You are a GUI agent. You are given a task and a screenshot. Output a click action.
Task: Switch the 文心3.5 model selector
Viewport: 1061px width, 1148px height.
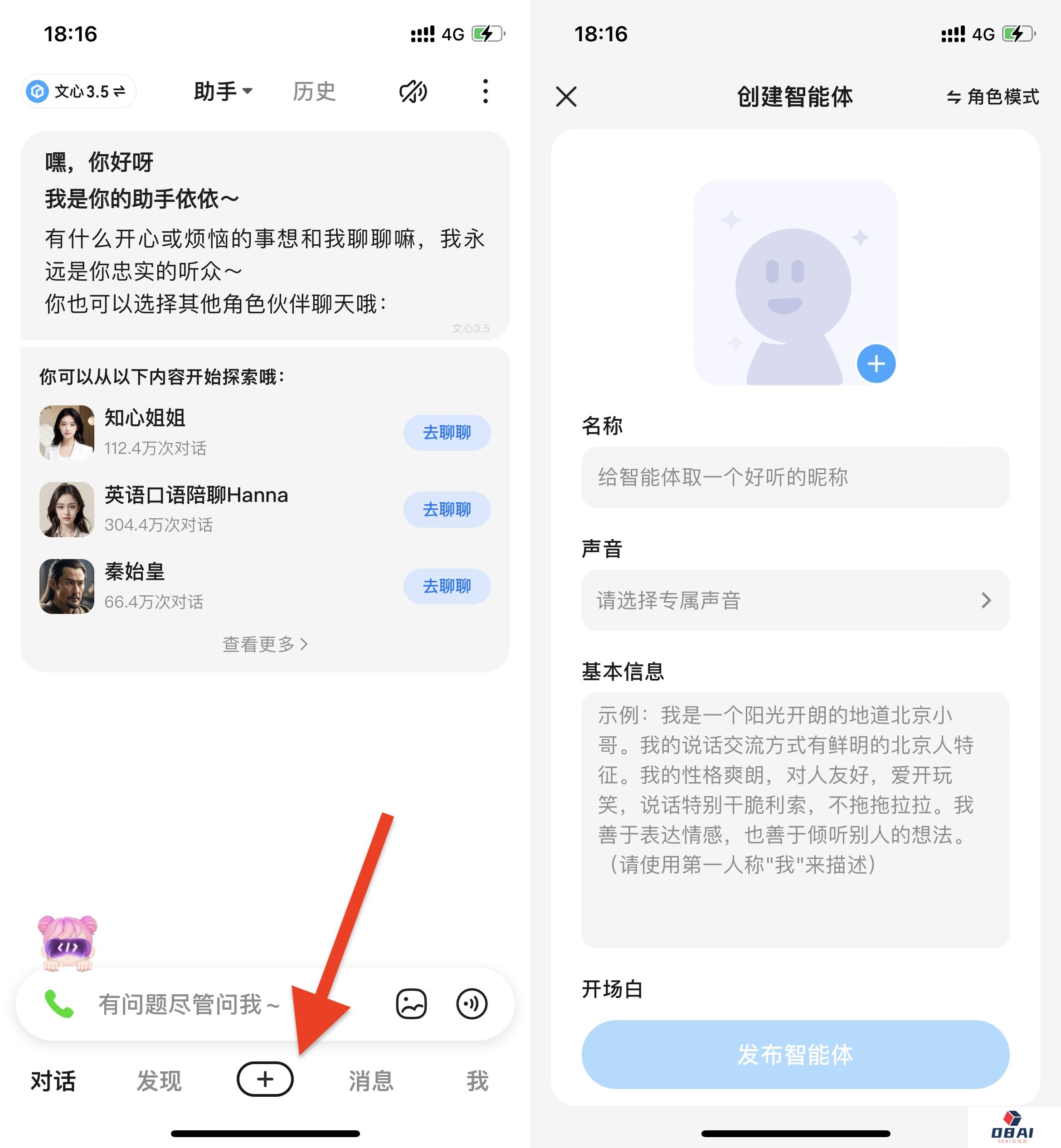pos(78,91)
